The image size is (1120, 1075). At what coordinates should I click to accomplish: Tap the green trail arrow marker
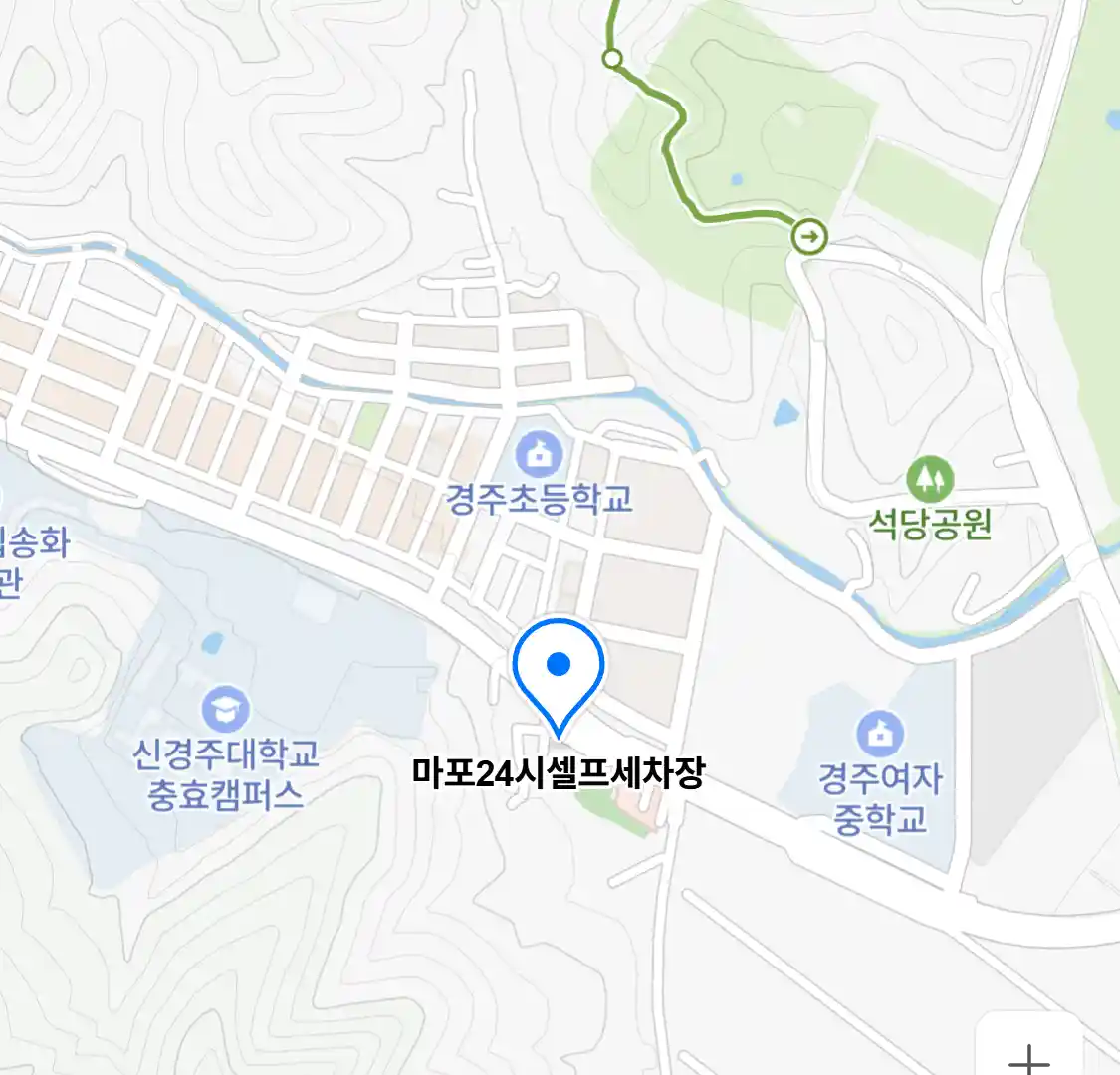809,237
